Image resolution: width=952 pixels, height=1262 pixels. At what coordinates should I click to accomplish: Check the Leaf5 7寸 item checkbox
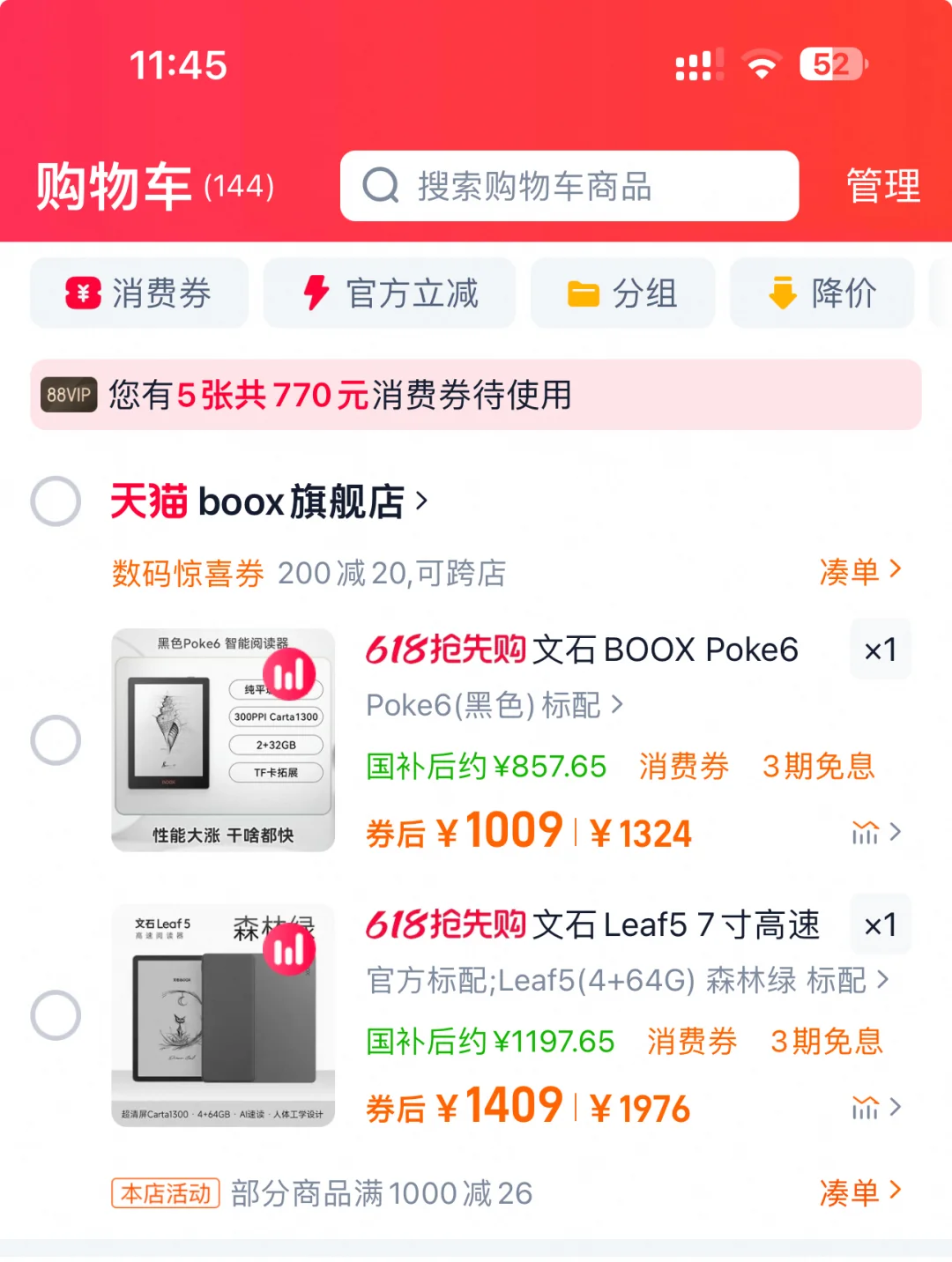click(x=56, y=1014)
